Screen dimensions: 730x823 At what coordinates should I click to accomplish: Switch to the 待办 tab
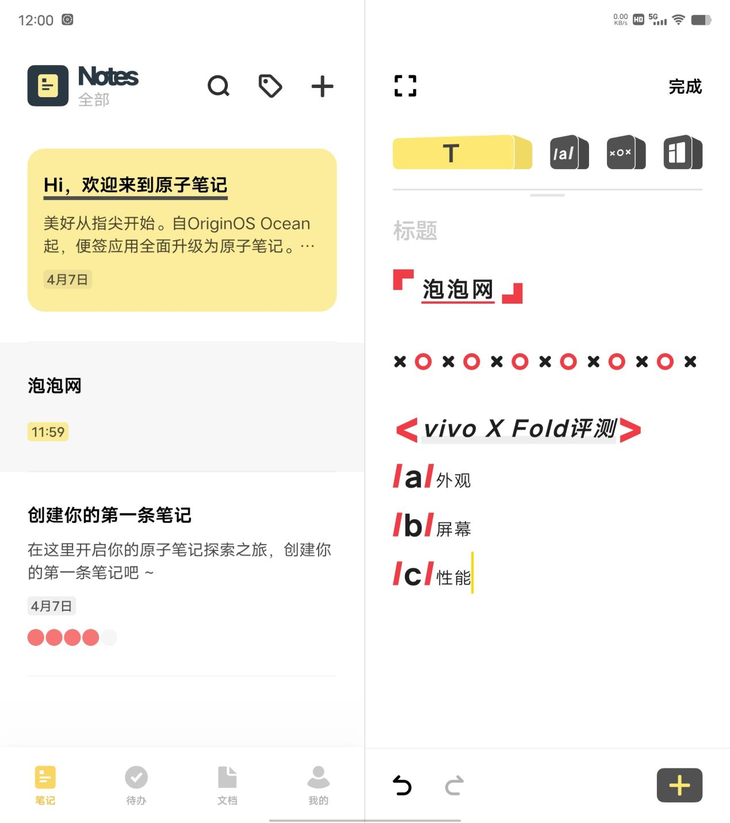[x=136, y=785]
